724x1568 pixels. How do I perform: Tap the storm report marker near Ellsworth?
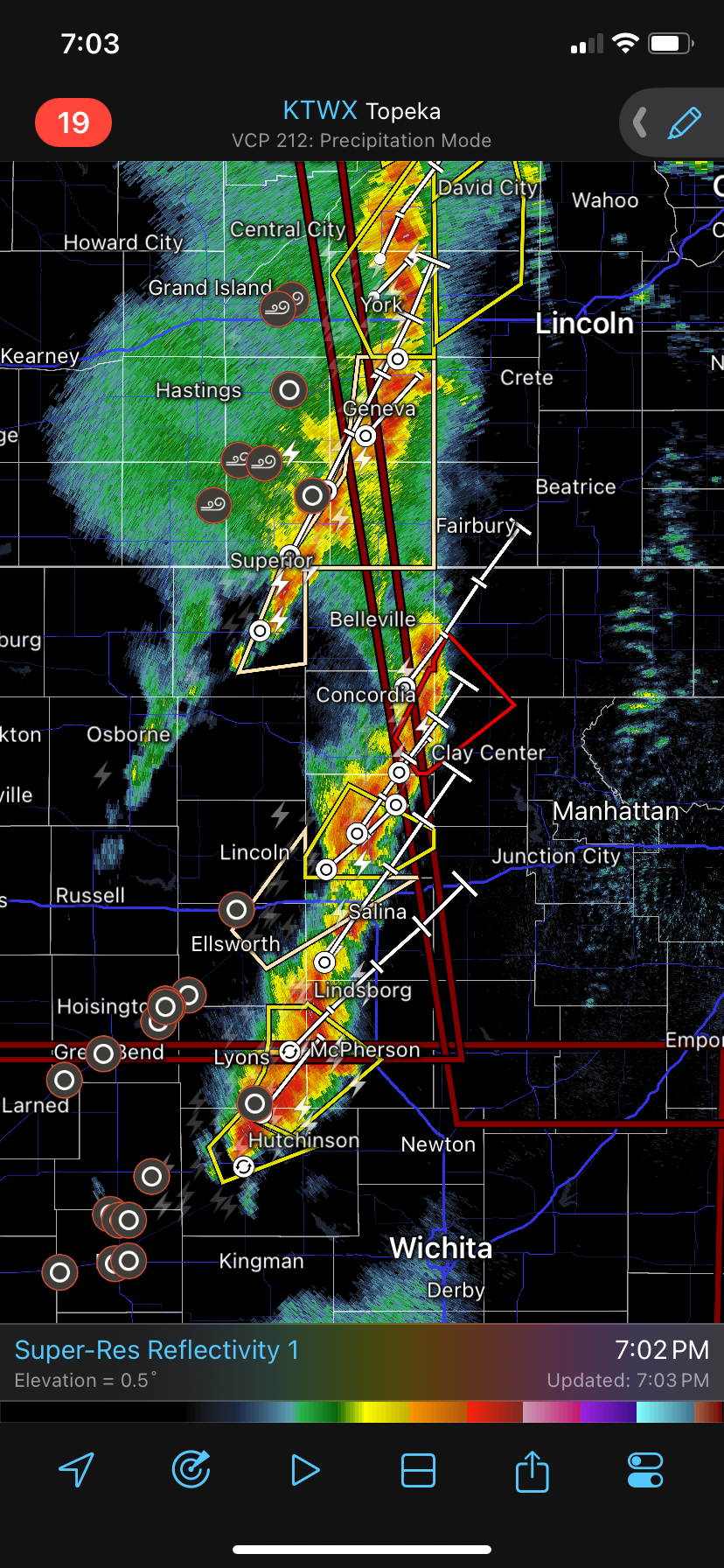pos(236,910)
